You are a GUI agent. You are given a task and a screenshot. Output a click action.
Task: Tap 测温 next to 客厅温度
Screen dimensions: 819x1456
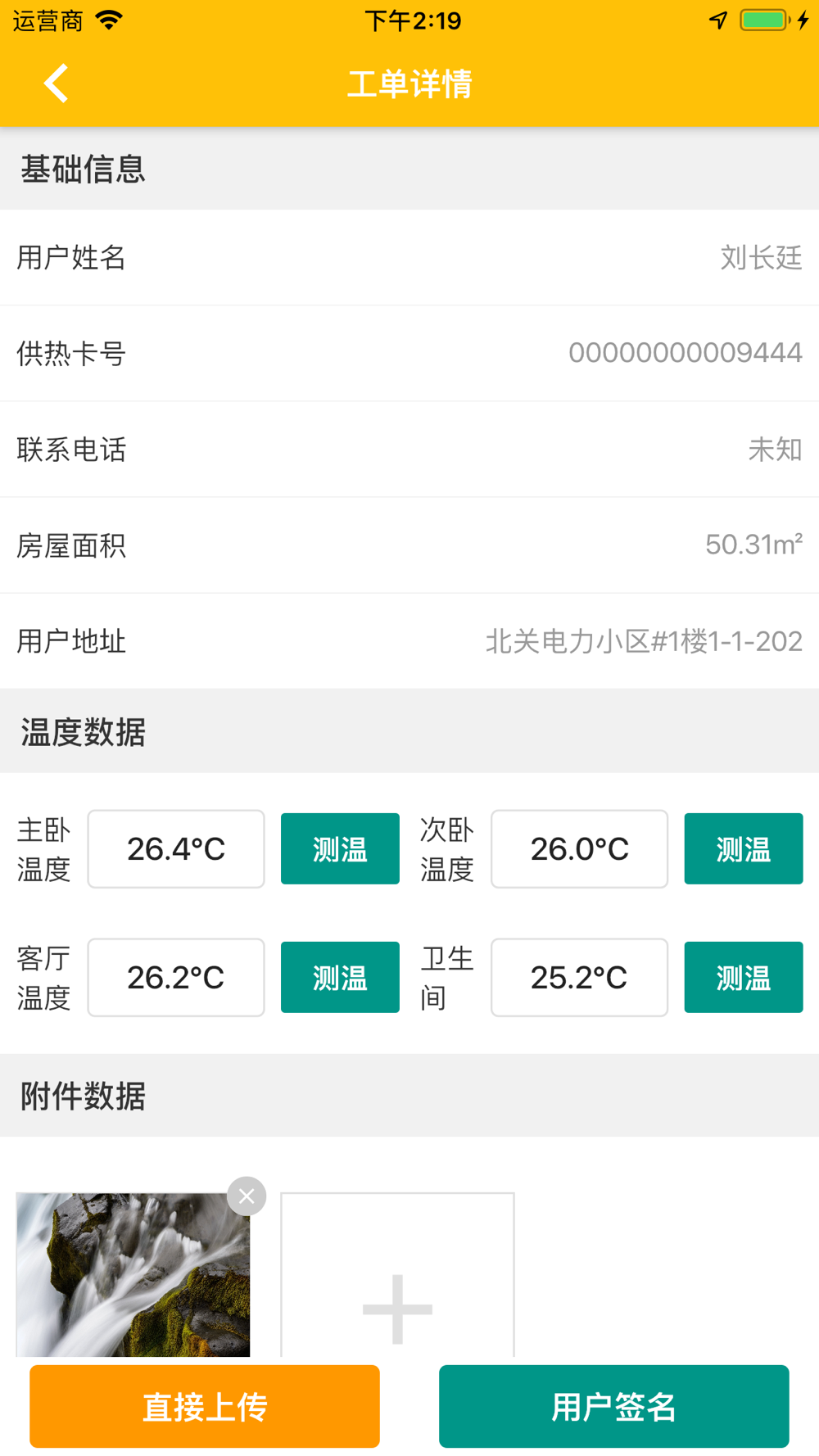[x=340, y=977]
